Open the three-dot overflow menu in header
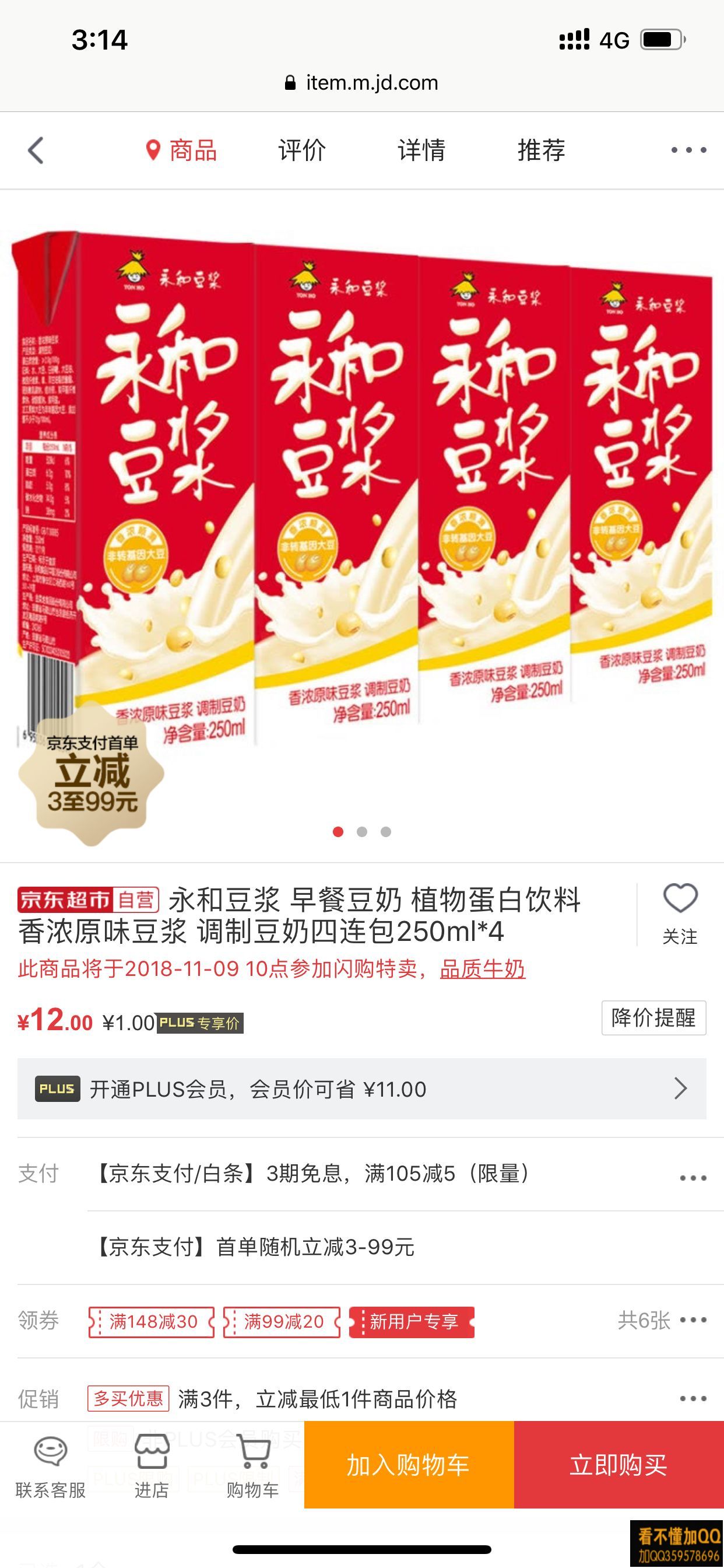This screenshot has width=724, height=1568. click(x=688, y=150)
